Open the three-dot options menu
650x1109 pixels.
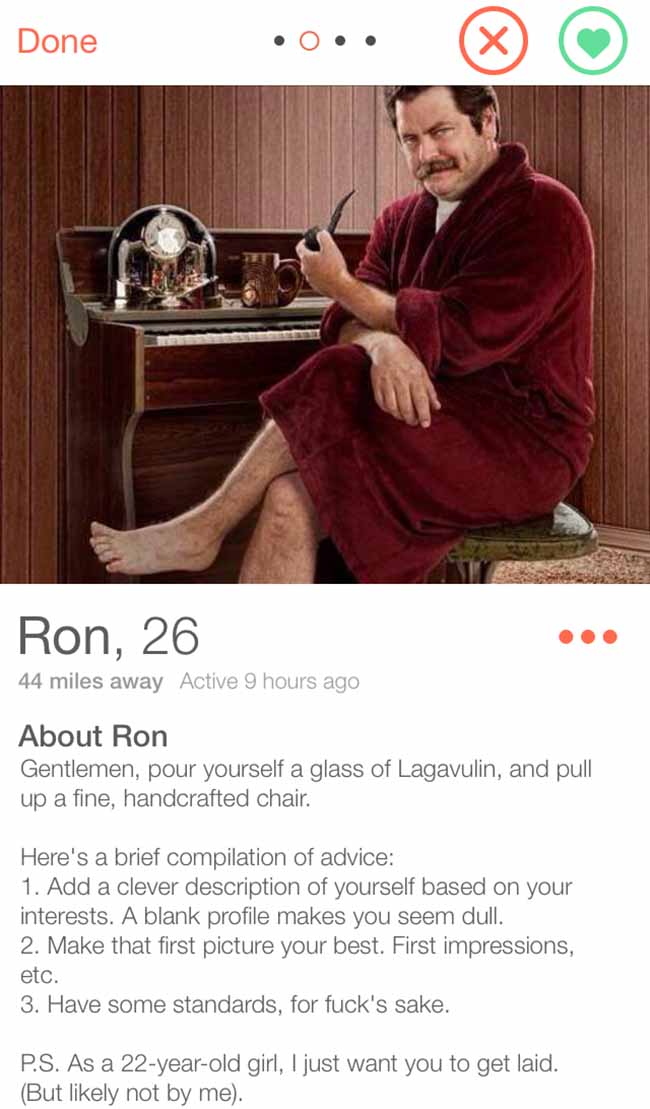click(588, 637)
